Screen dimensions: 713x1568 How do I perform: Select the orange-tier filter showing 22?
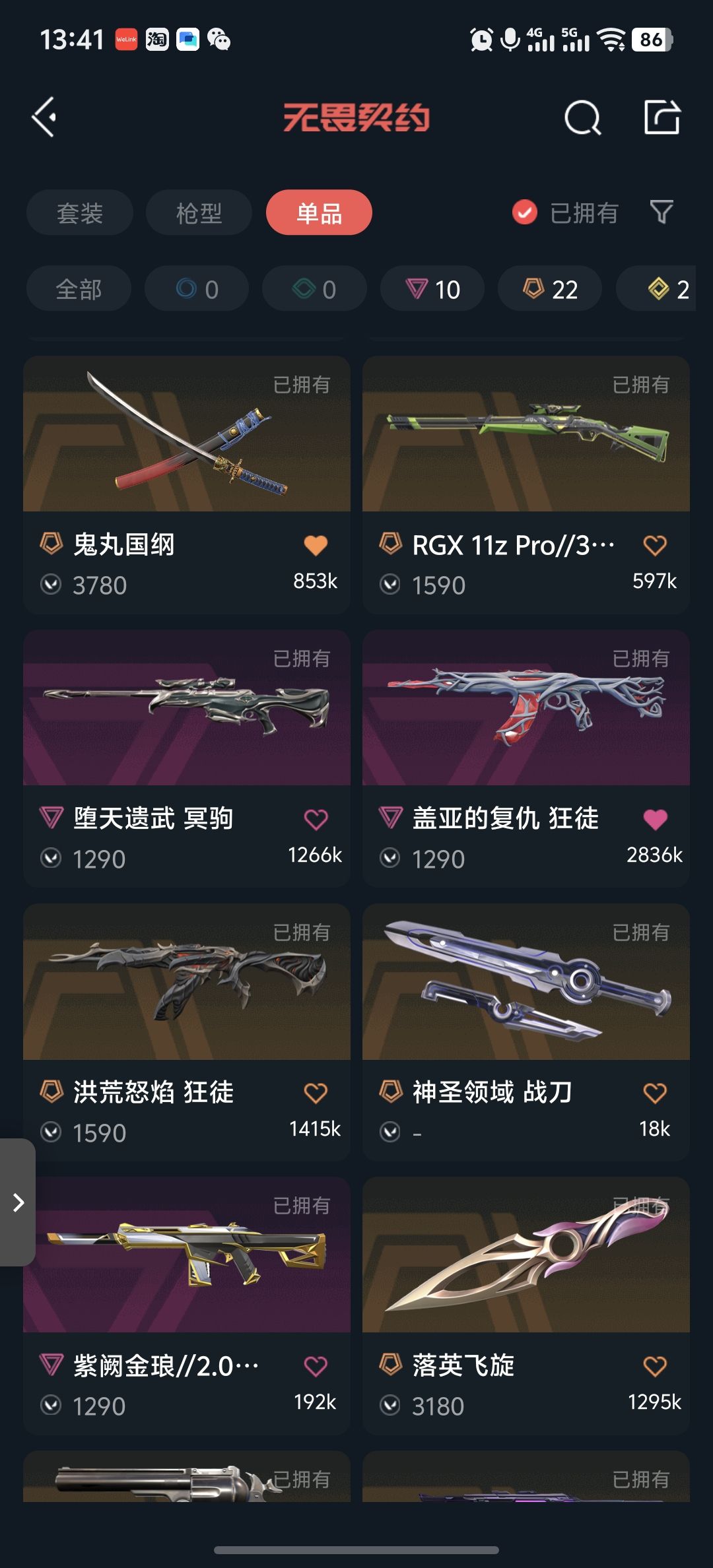click(x=549, y=288)
